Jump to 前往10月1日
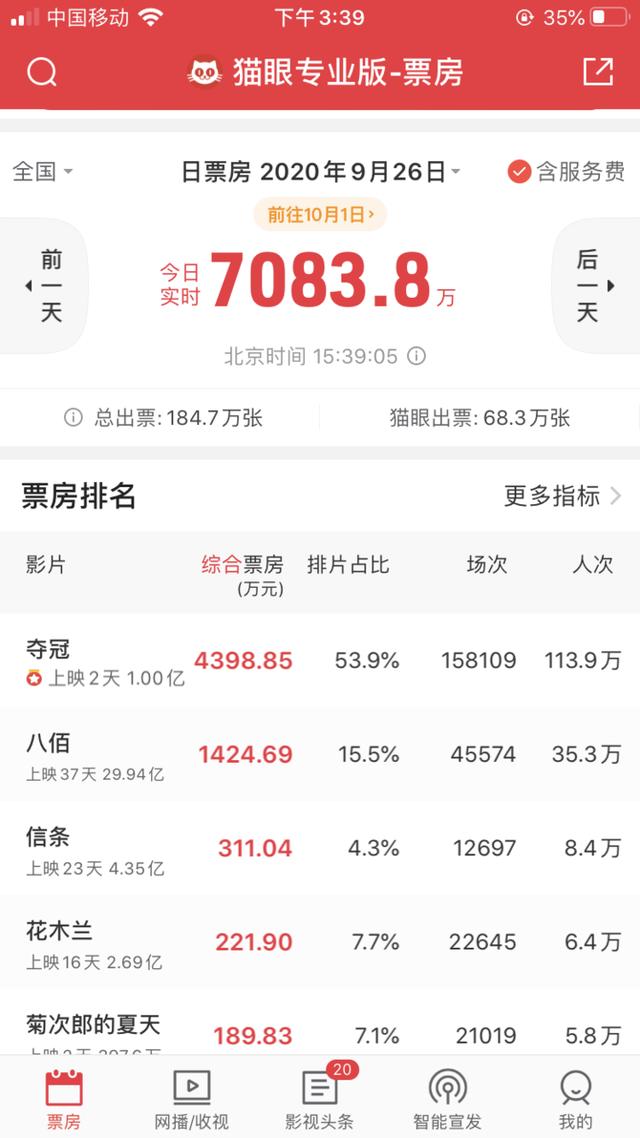The image size is (640, 1138). [x=320, y=214]
